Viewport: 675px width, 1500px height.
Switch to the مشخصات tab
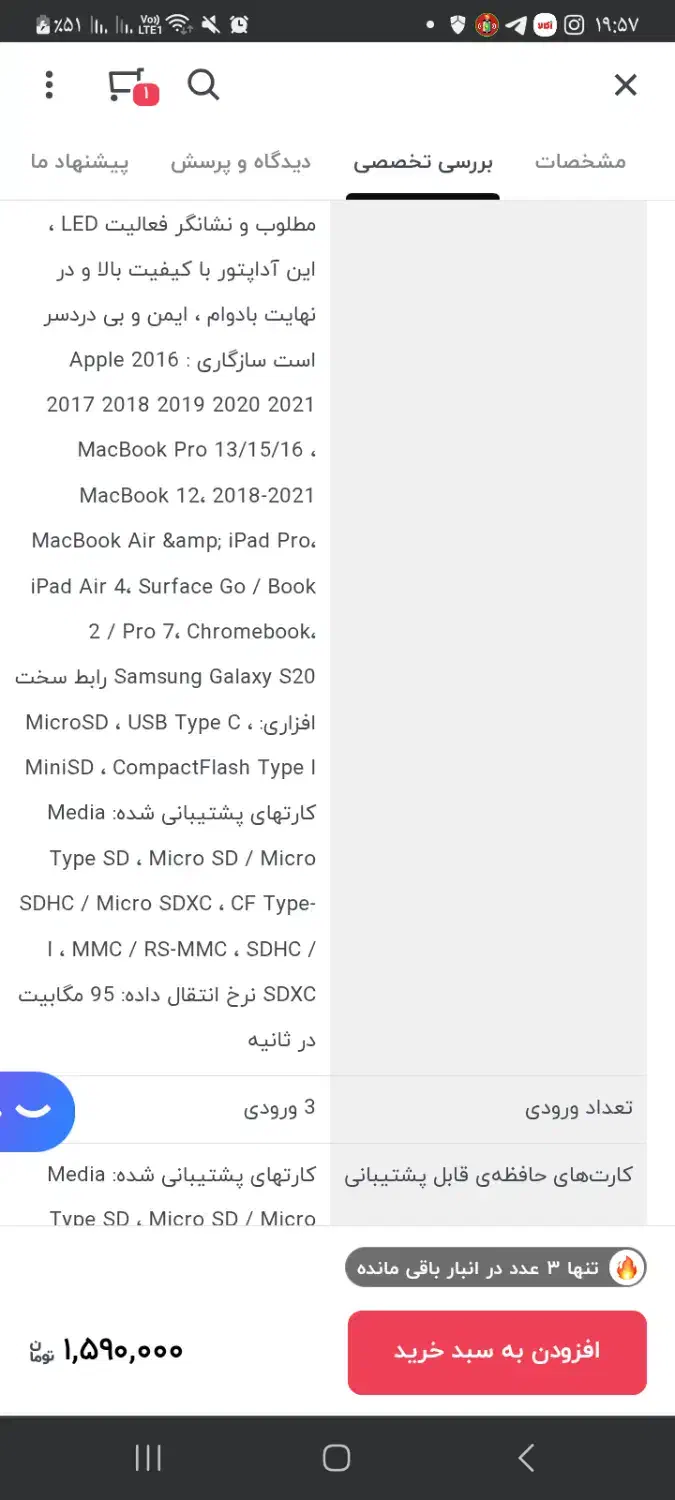[580, 162]
